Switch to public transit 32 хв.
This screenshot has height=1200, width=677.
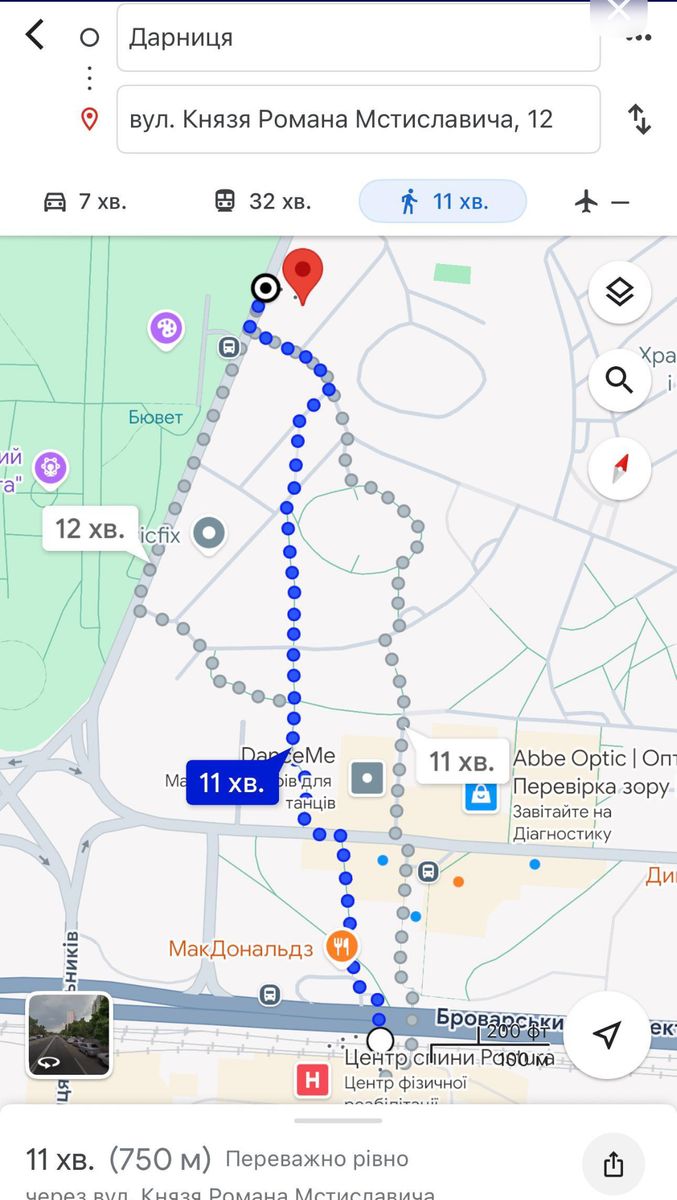pos(263,201)
